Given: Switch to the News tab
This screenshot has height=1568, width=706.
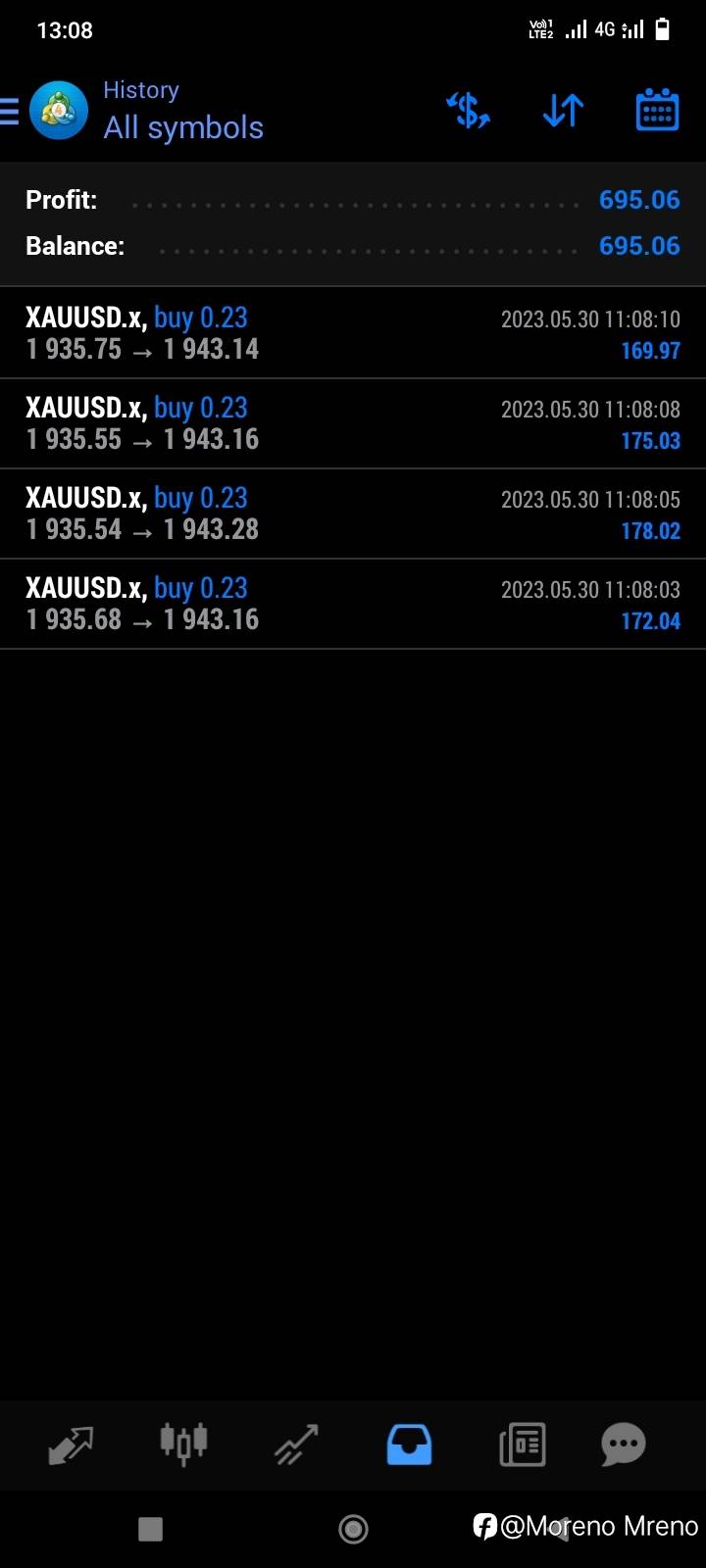Looking at the screenshot, I should (522, 1445).
